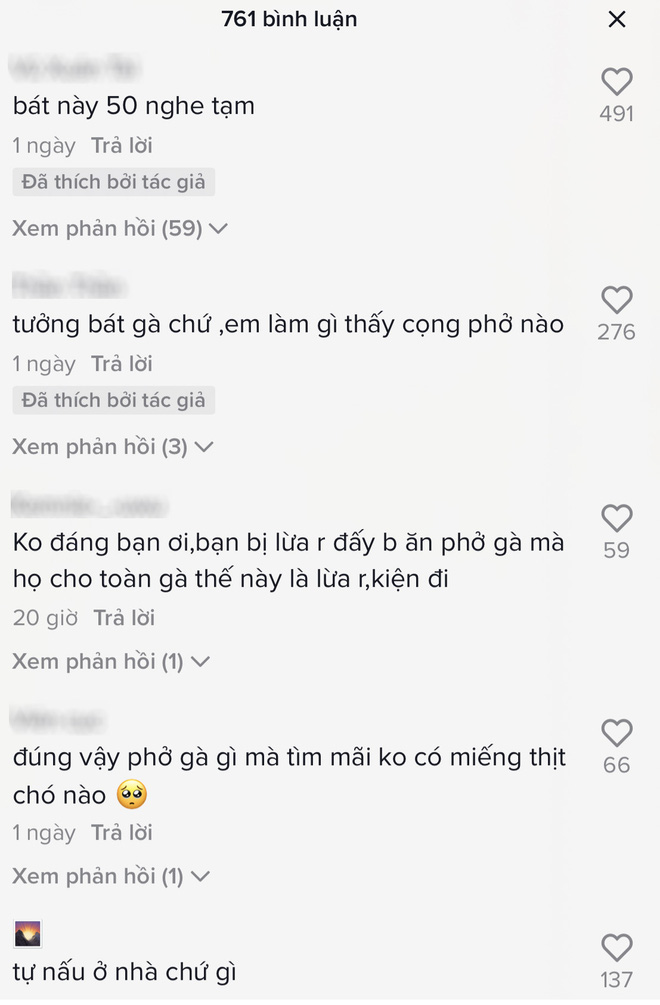The width and height of the screenshot is (660, 1005).
Task: Like the comment 'bát này 50 nghe tạm'
Action: 617,82
